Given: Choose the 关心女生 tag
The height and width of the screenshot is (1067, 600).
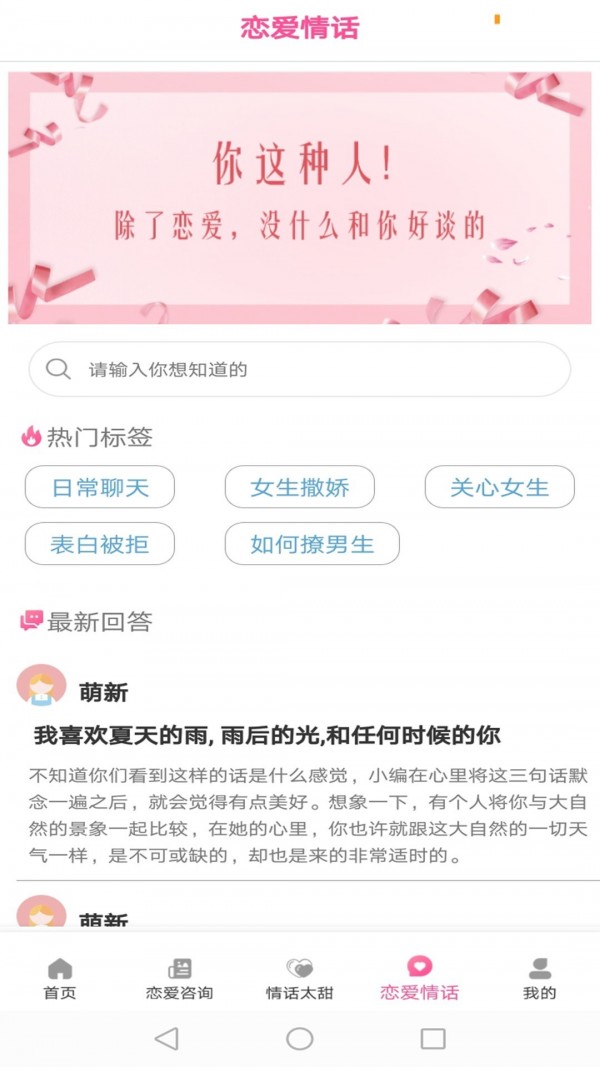Looking at the screenshot, I should point(499,487).
